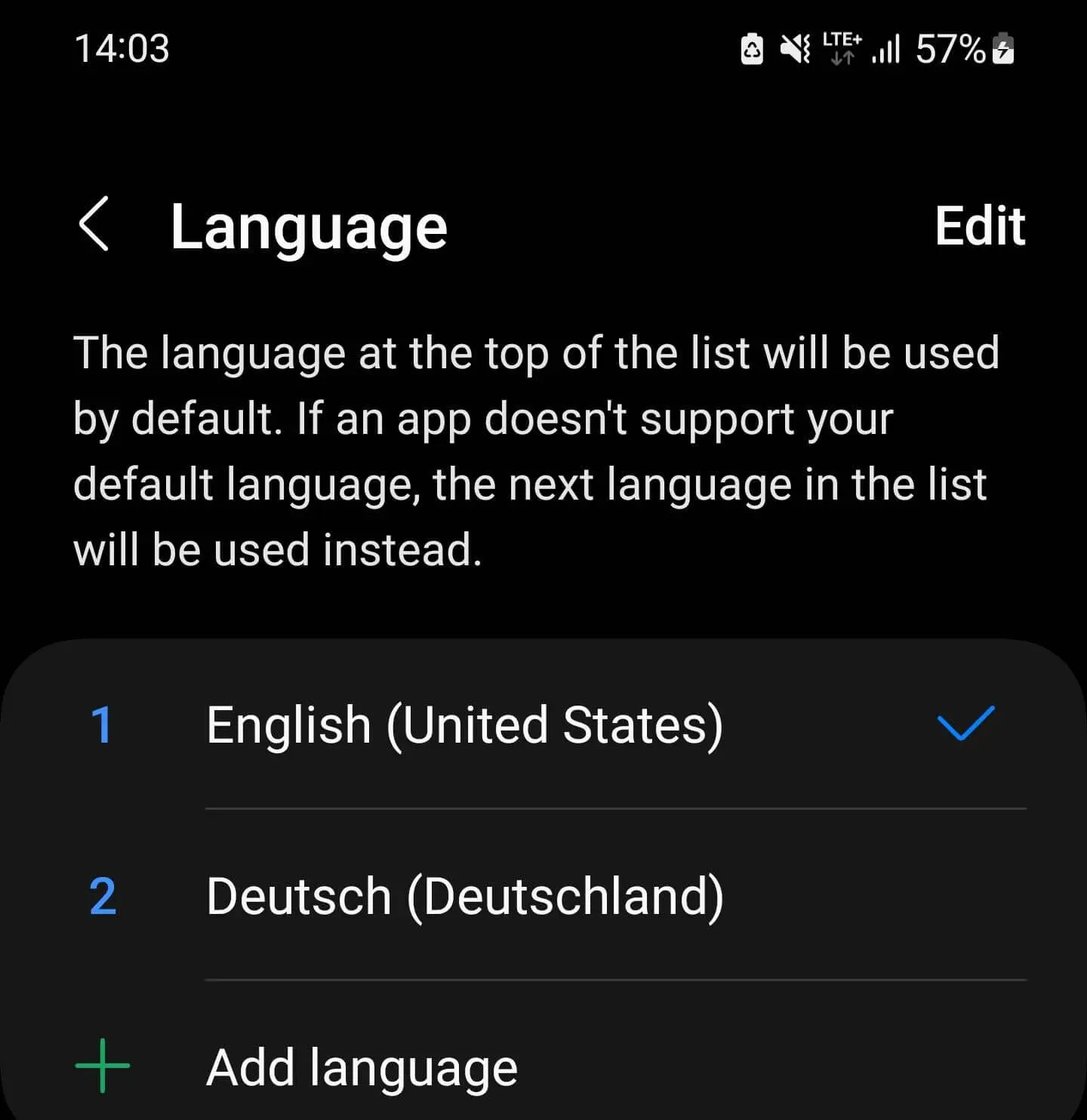Tap the language explanation description text
This screenshot has height=1120, width=1087.
536,450
